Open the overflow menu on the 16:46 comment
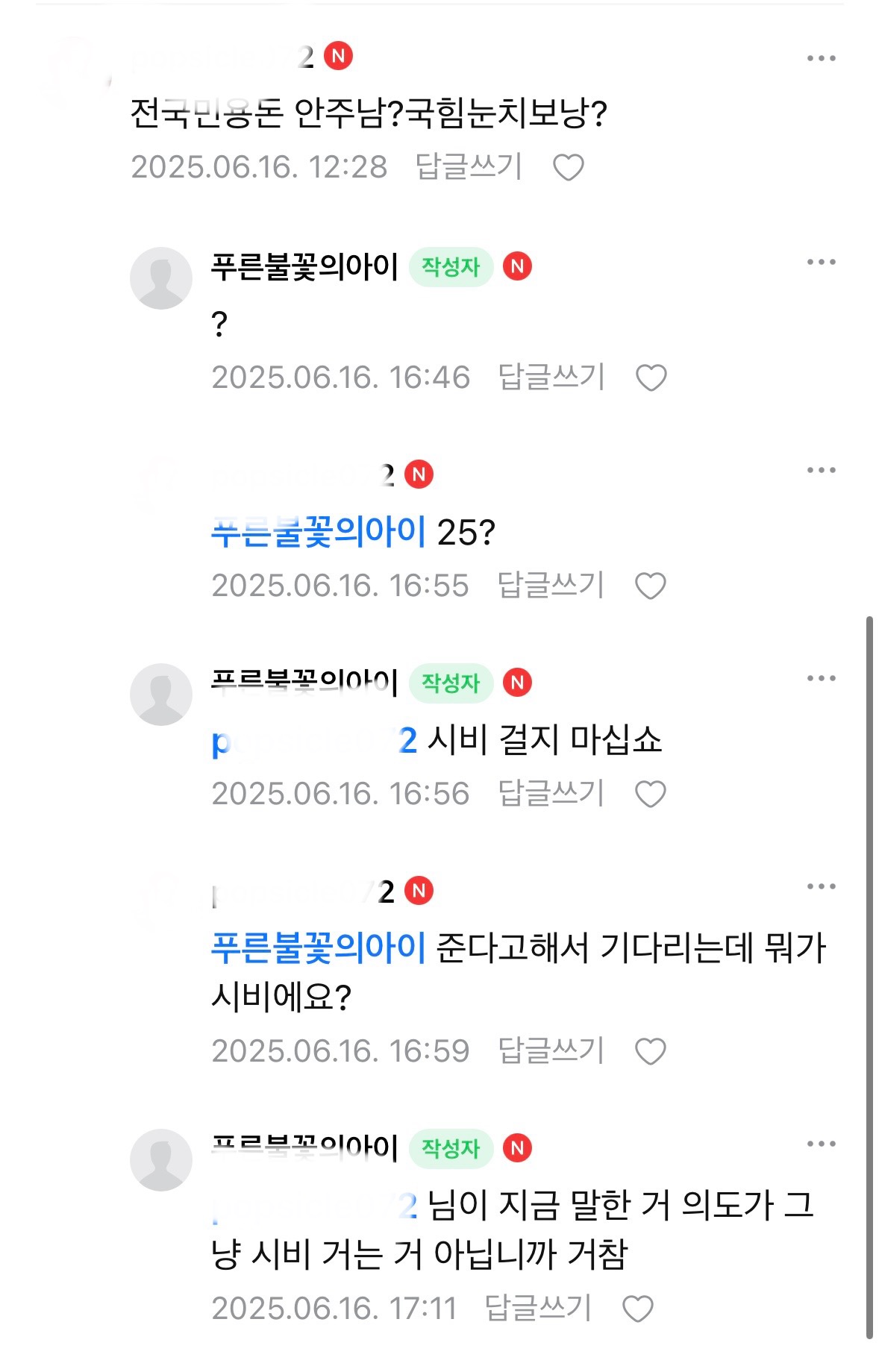This screenshot has width=879, height=1372. click(x=821, y=262)
